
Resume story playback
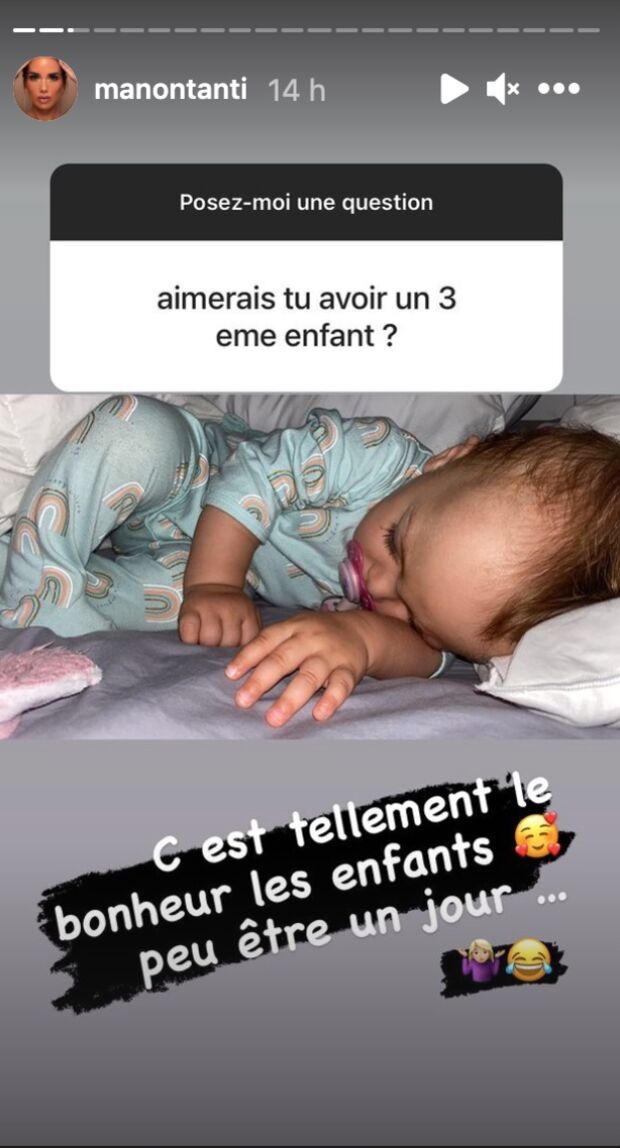tap(454, 89)
